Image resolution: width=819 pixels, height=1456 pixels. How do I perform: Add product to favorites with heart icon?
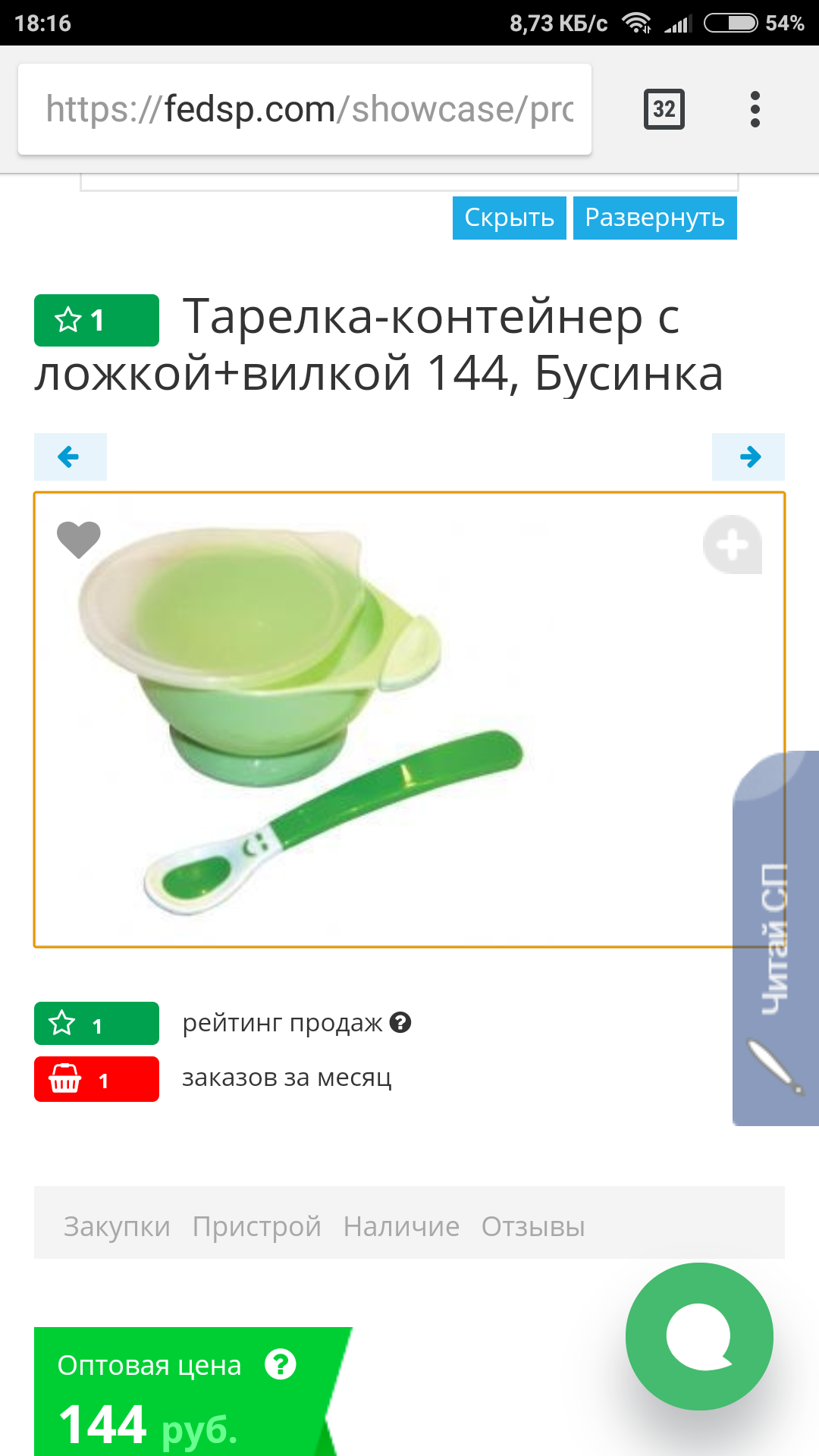click(x=79, y=540)
